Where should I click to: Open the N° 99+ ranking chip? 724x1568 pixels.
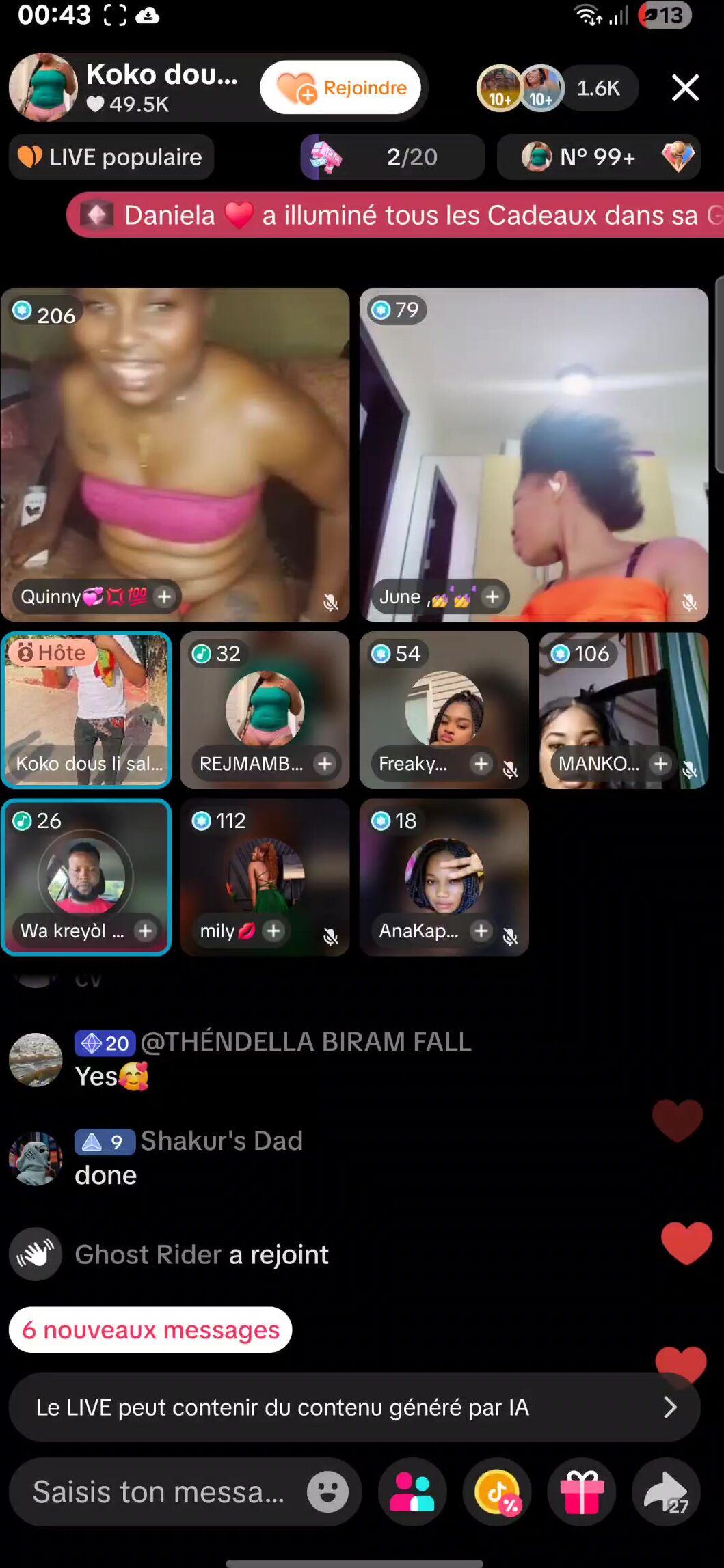tap(599, 157)
